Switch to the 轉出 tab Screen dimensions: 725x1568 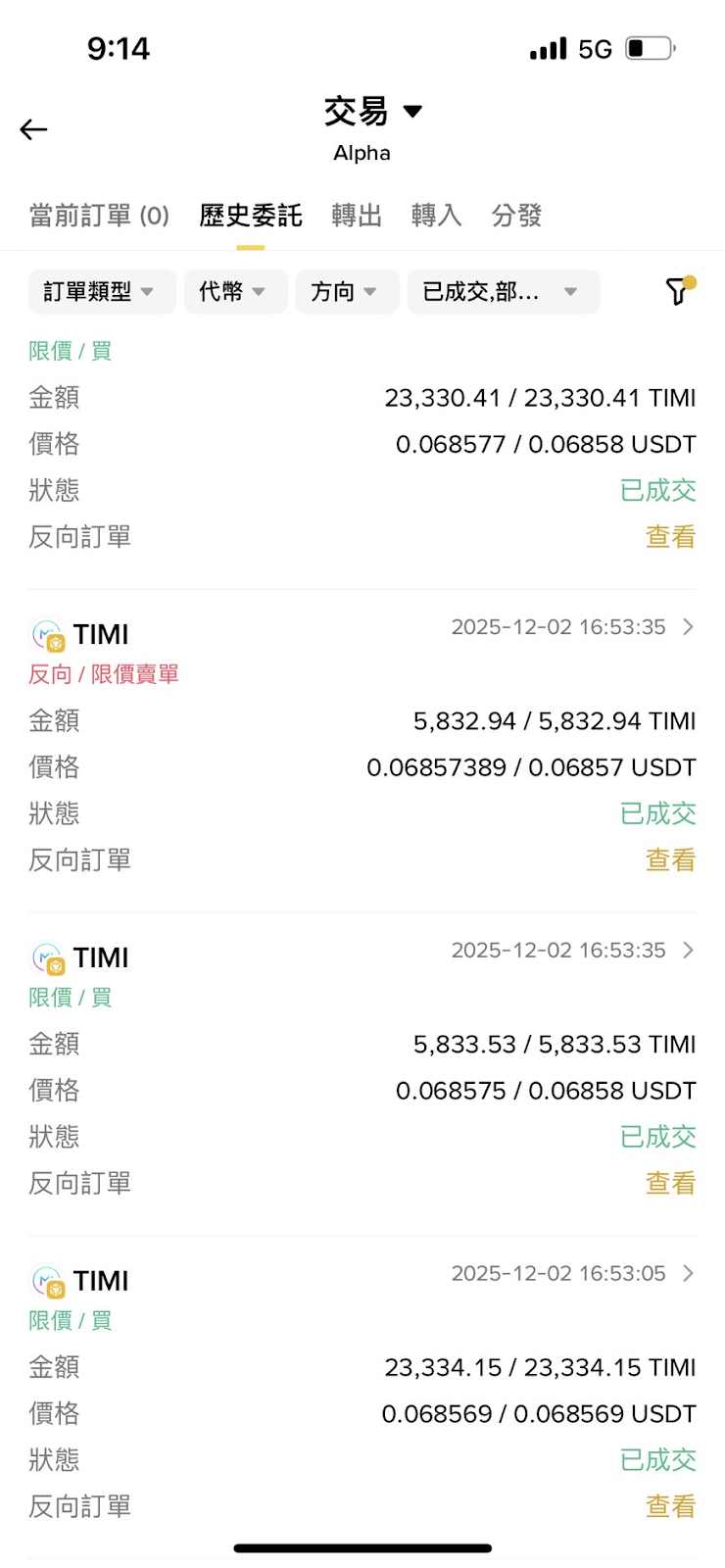pos(356,216)
